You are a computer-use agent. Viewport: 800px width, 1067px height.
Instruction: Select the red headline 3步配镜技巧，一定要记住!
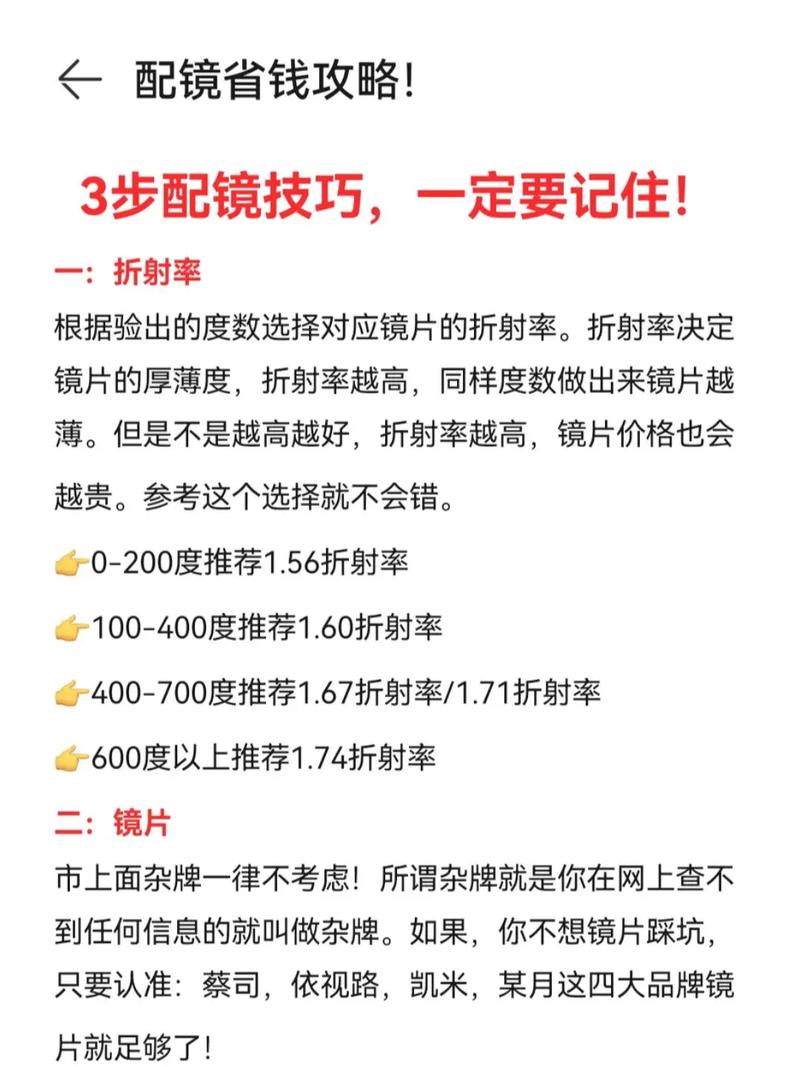[390, 197]
